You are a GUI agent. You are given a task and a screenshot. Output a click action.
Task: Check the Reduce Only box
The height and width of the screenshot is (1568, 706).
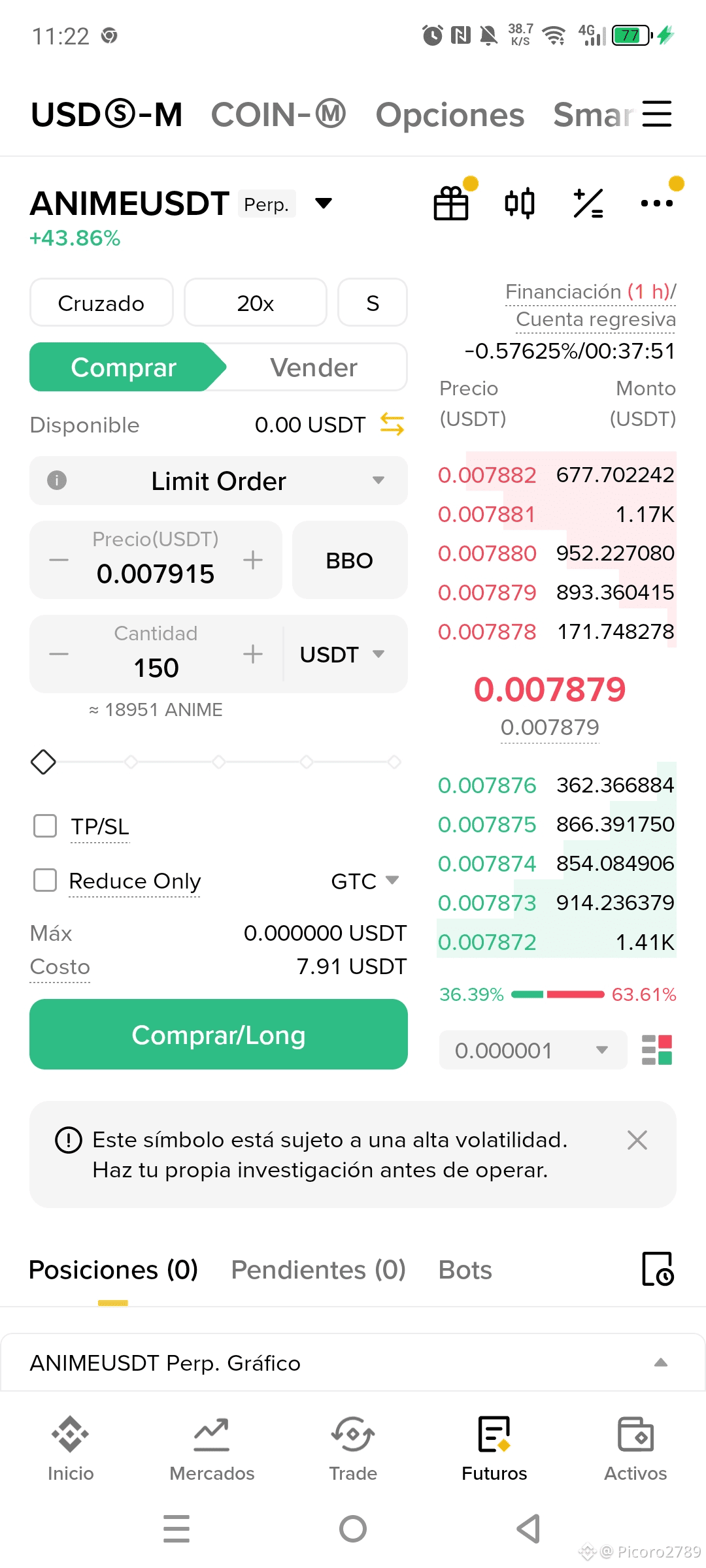click(45, 880)
